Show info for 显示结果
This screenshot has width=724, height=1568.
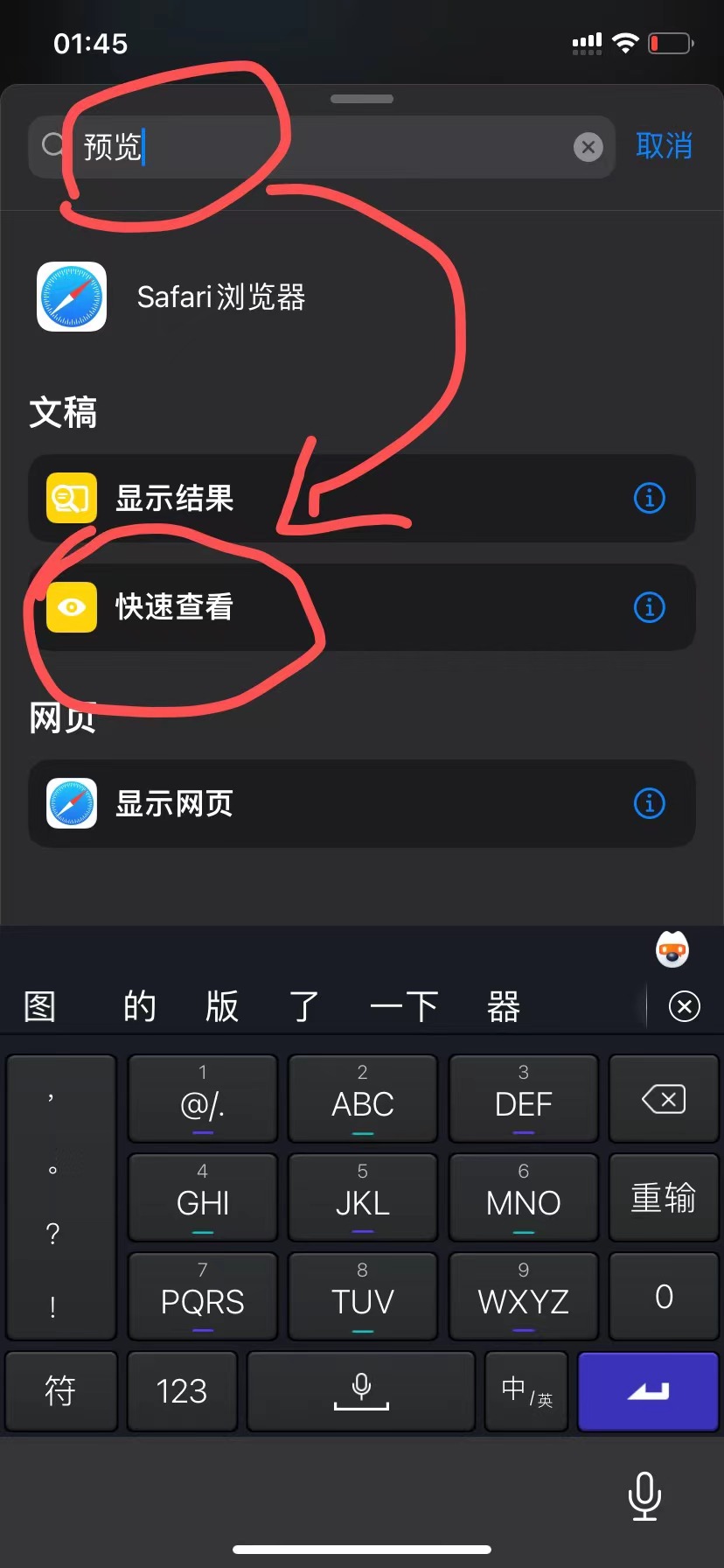tap(649, 499)
